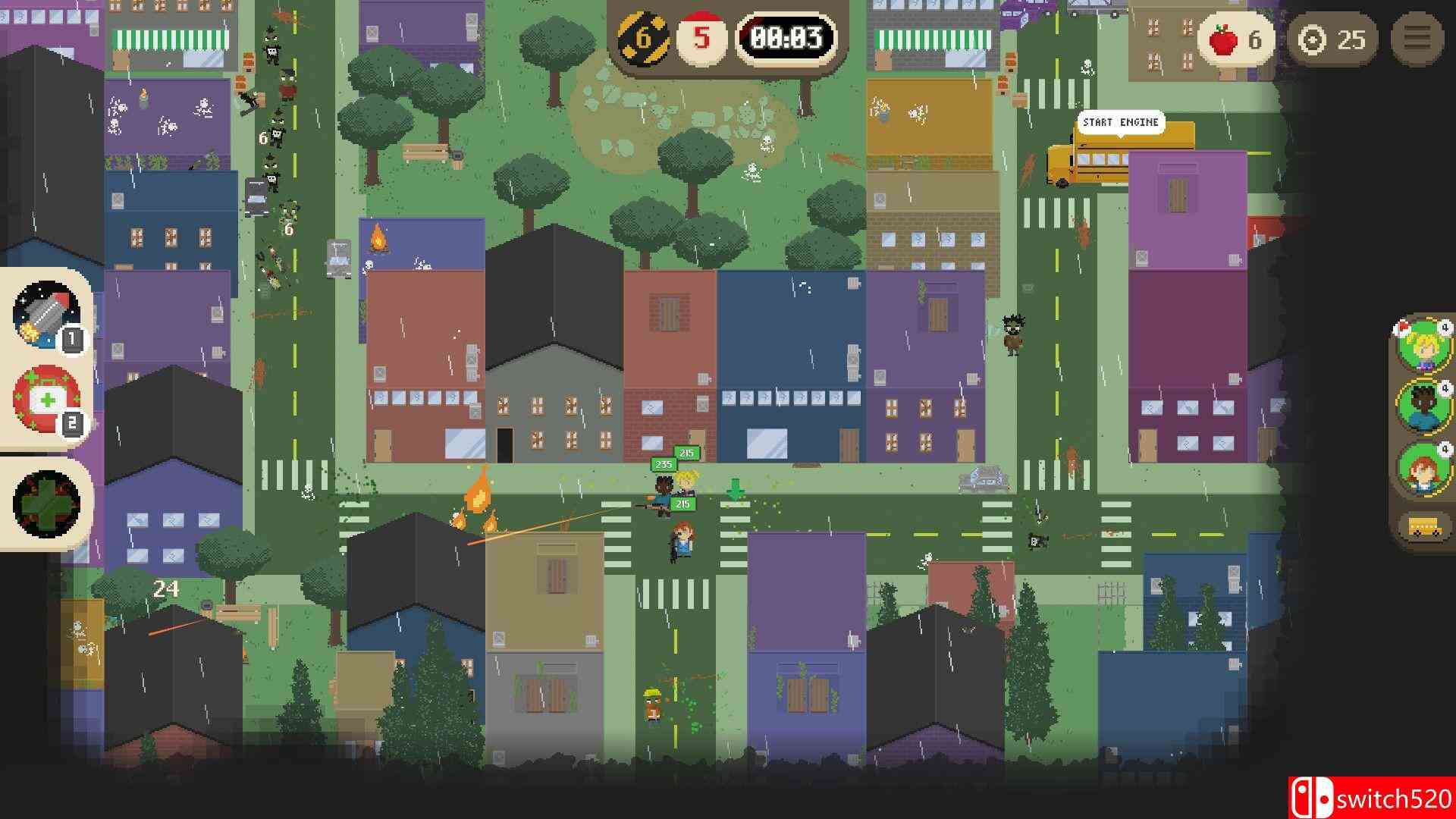Tap the yellow school bus button

coord(1424,526)
